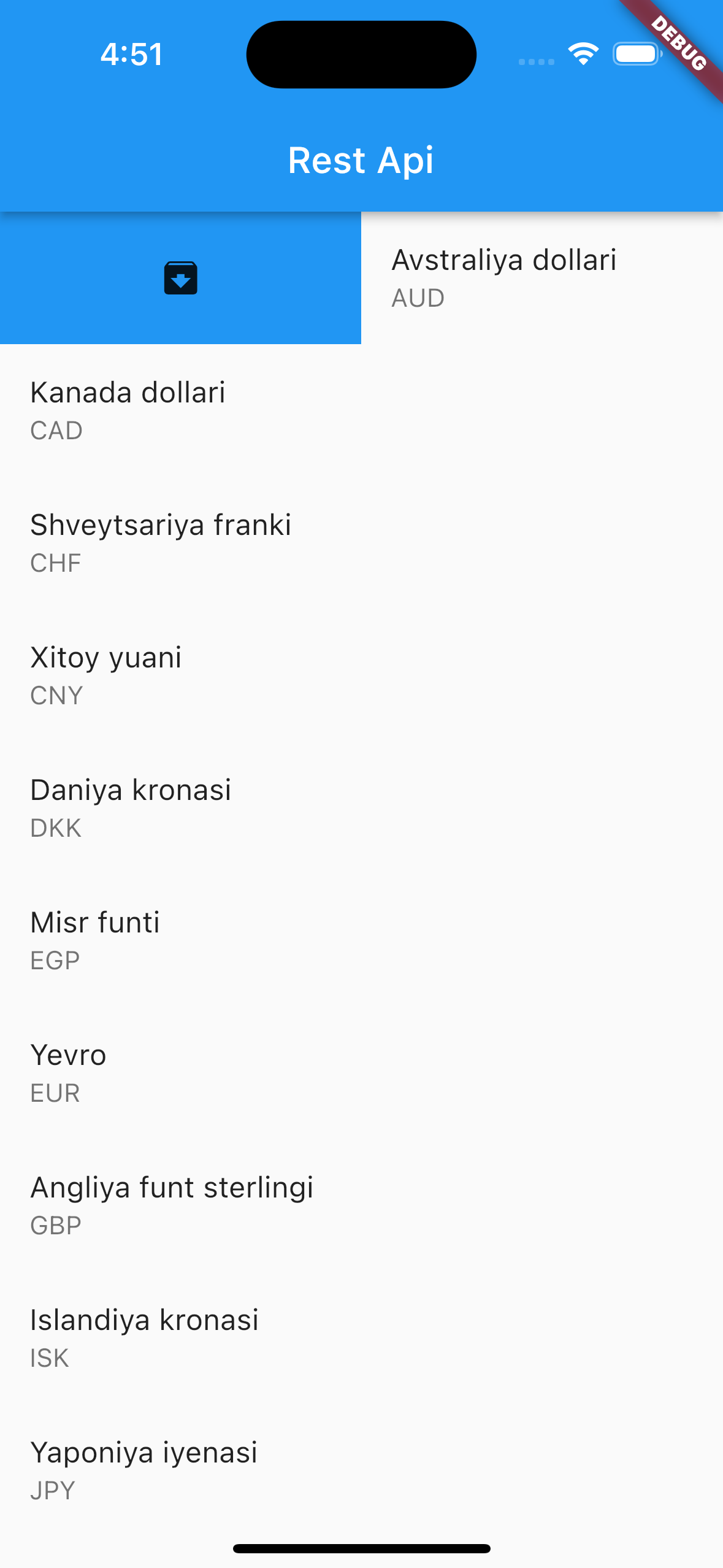Select Shveytsariya franki CHF

click(x=361, y=543)
